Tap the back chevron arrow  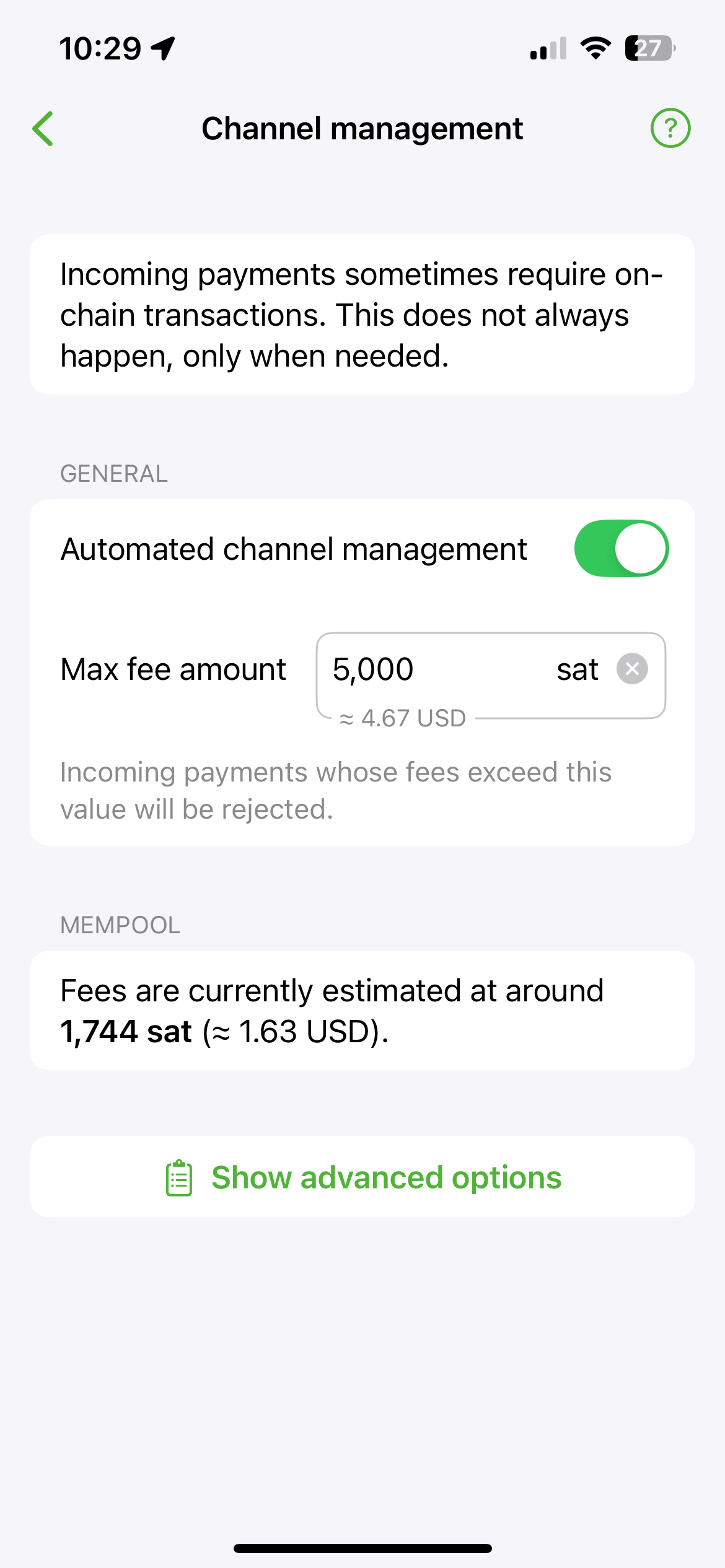[x=42, y=128]
